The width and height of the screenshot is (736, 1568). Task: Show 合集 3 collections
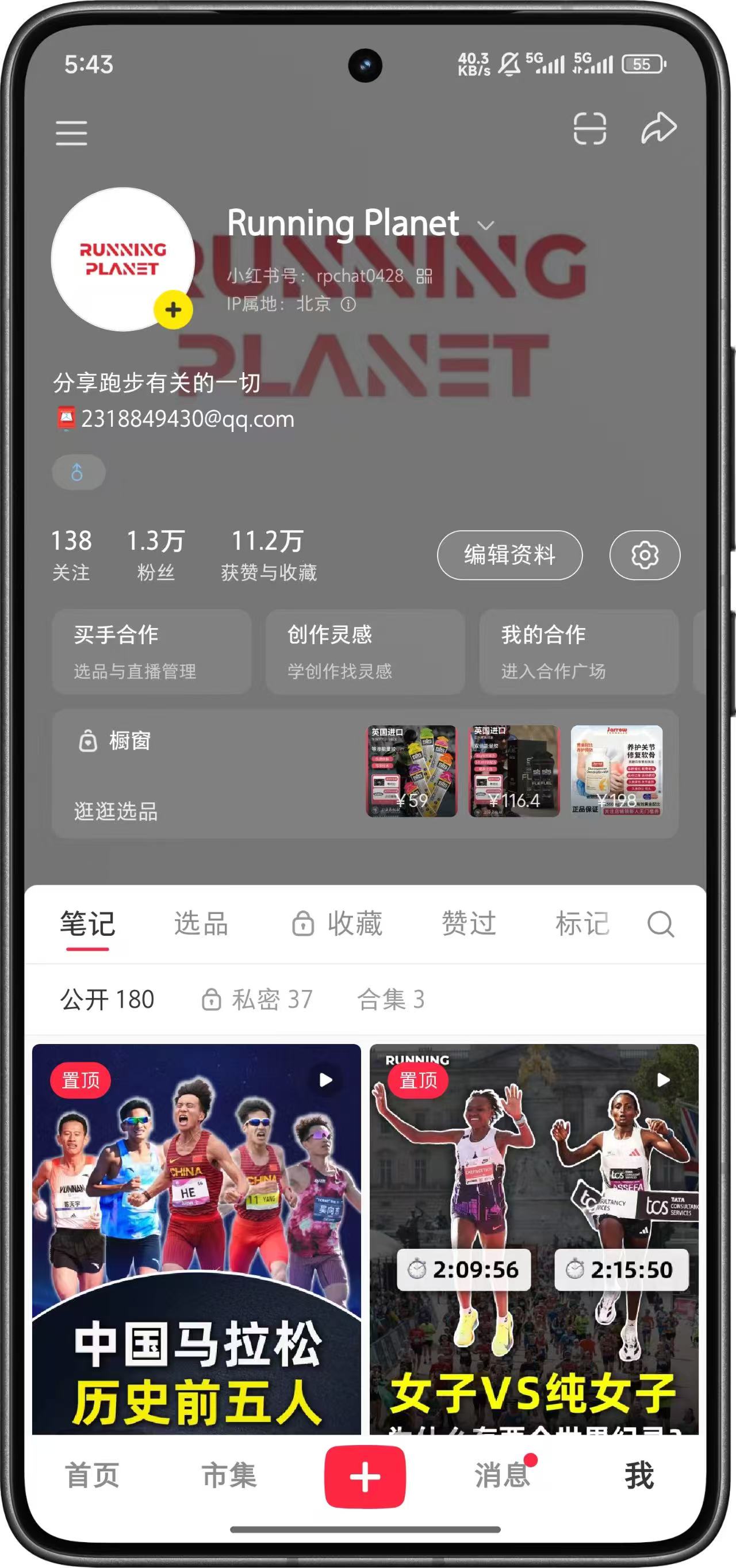click(390, 999)
